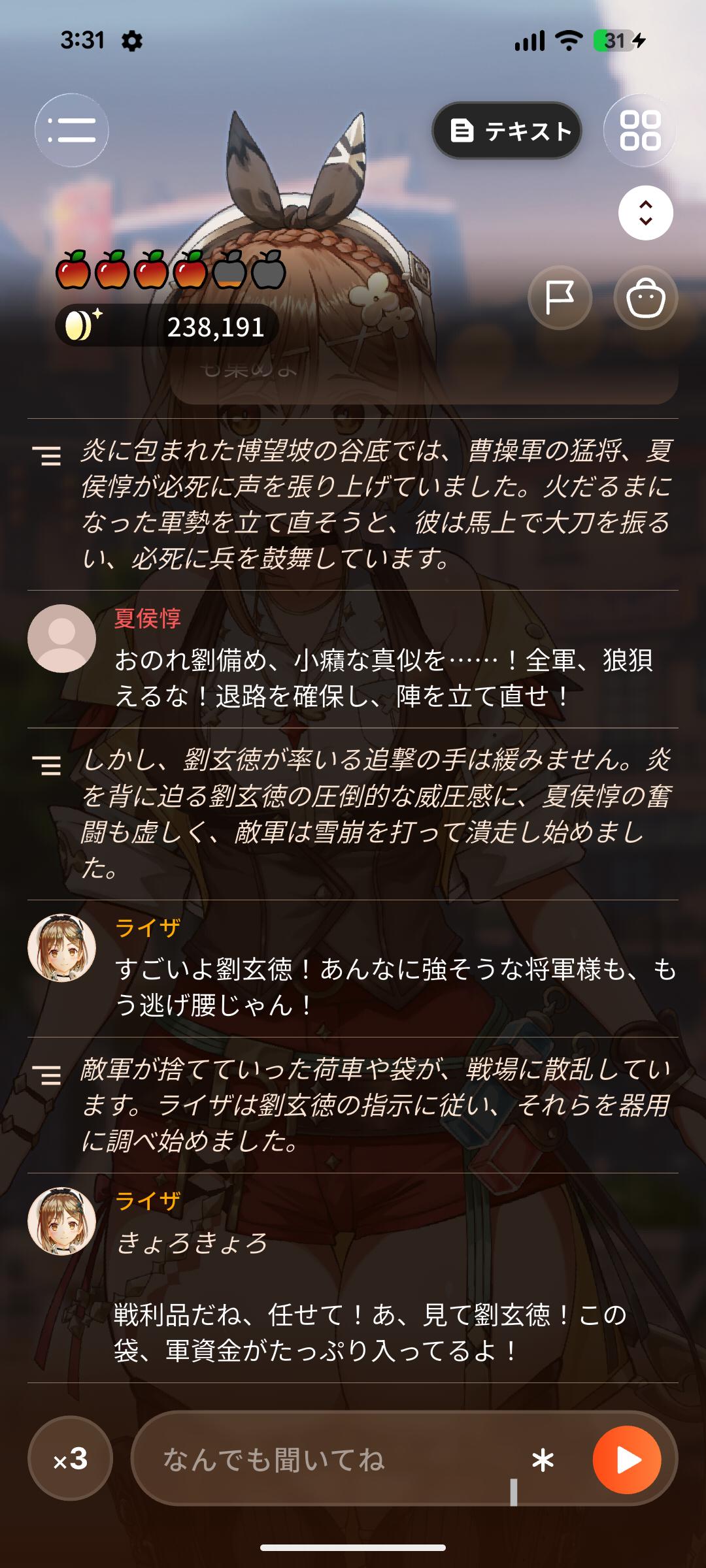
Task: Send the message with orange play button
Action: pyautogui.click(x=627, y=1460)
